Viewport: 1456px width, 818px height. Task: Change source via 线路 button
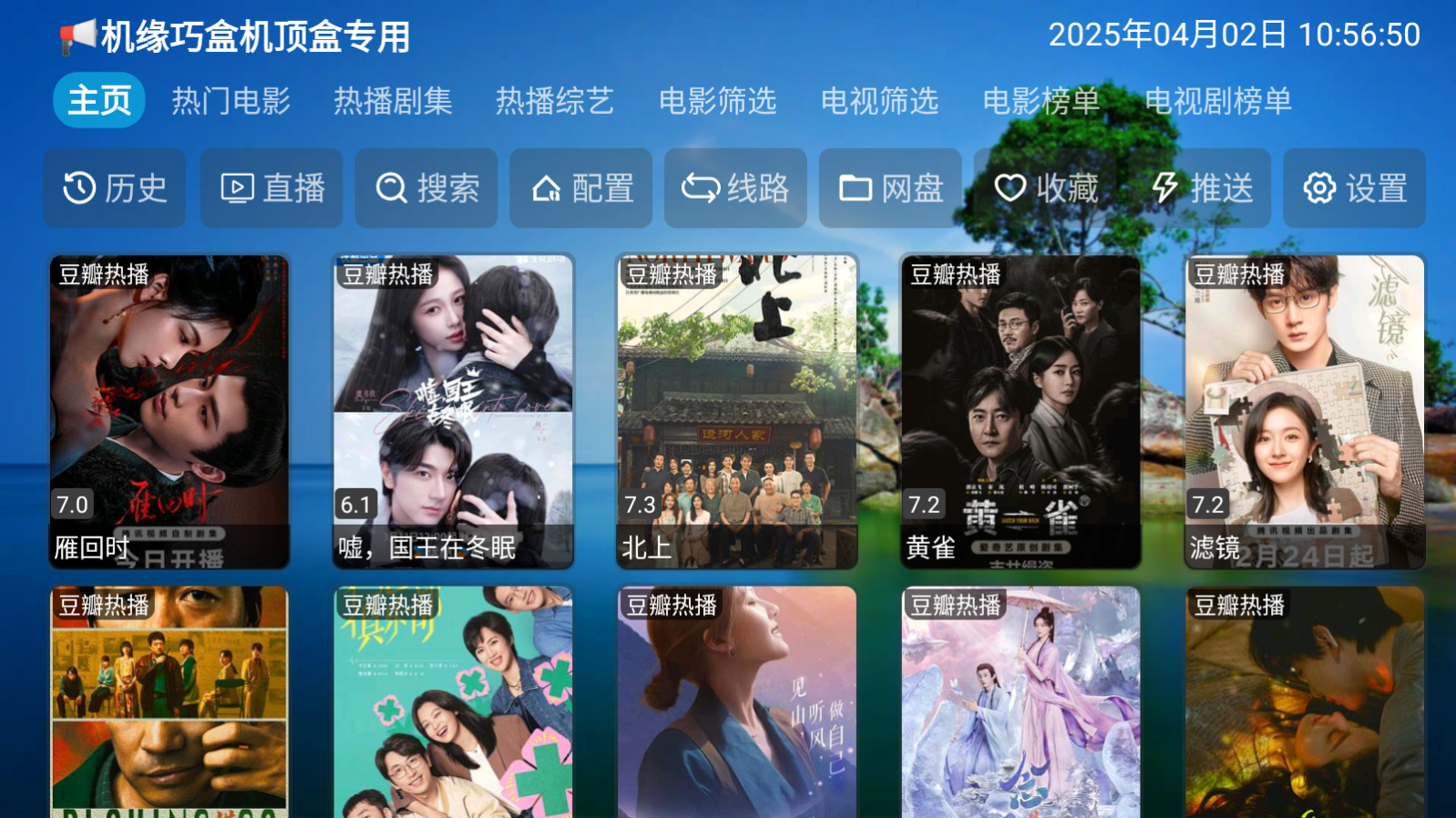point(735,189)
